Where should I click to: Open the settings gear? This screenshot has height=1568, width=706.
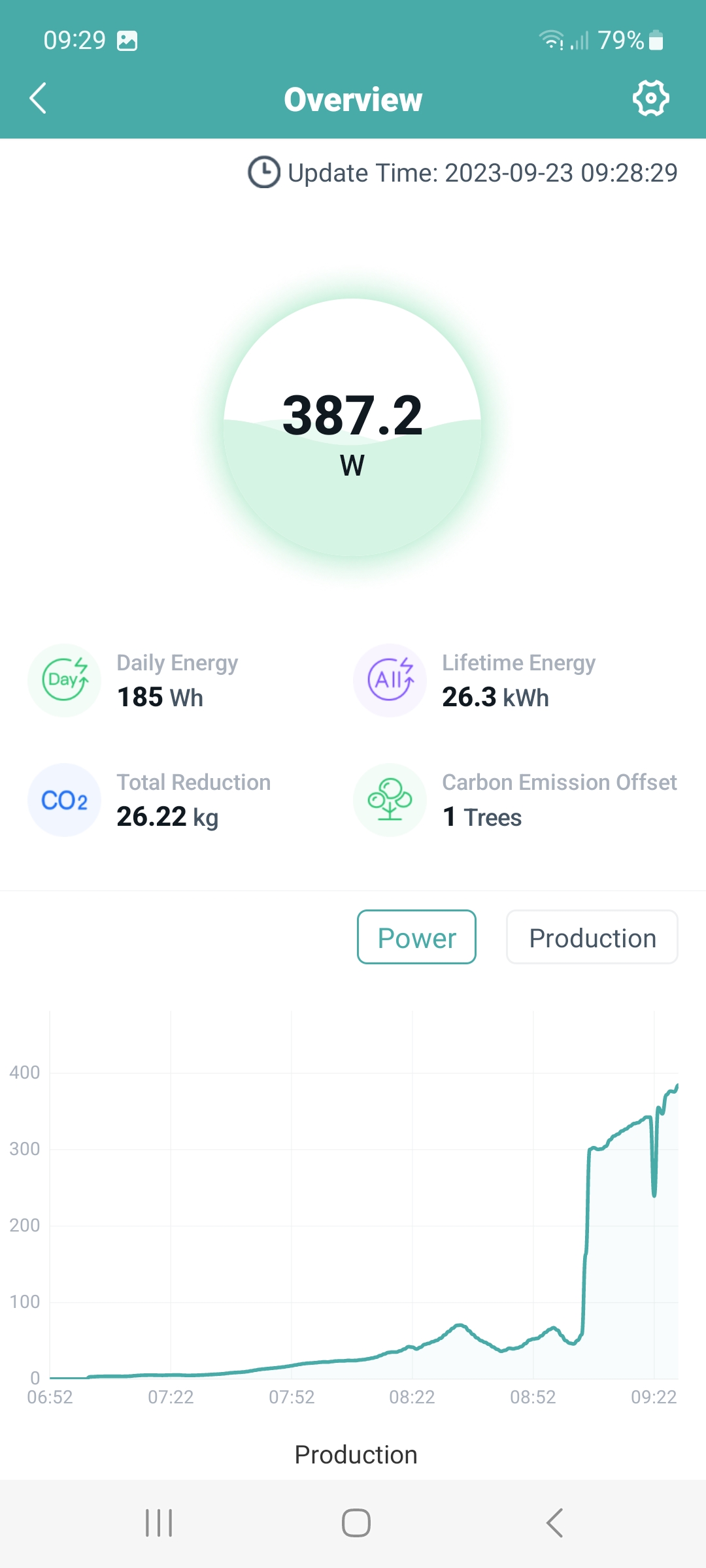[x=650, y=99]
